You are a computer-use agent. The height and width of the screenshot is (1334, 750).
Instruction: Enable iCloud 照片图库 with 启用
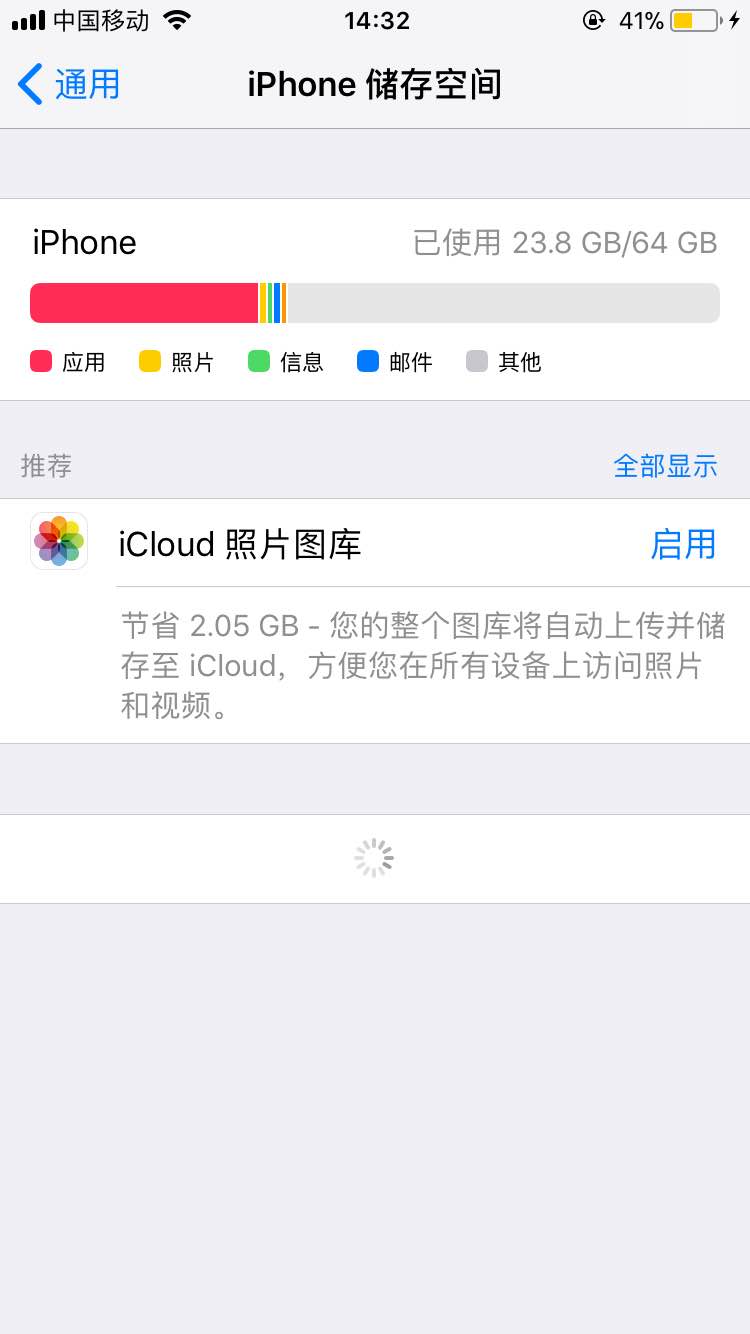(x=683, y=544)
